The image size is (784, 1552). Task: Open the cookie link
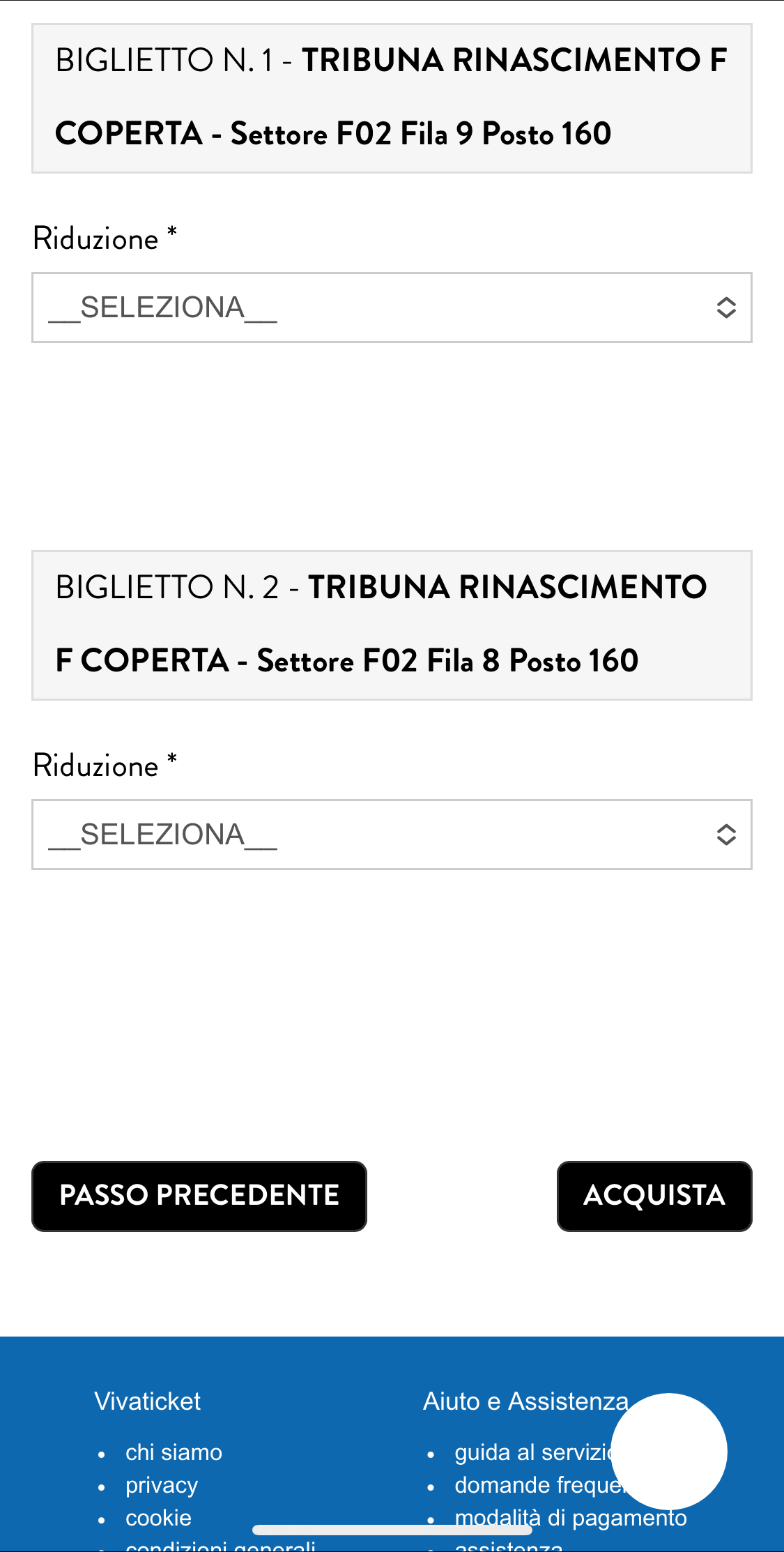pos(158,1518)
